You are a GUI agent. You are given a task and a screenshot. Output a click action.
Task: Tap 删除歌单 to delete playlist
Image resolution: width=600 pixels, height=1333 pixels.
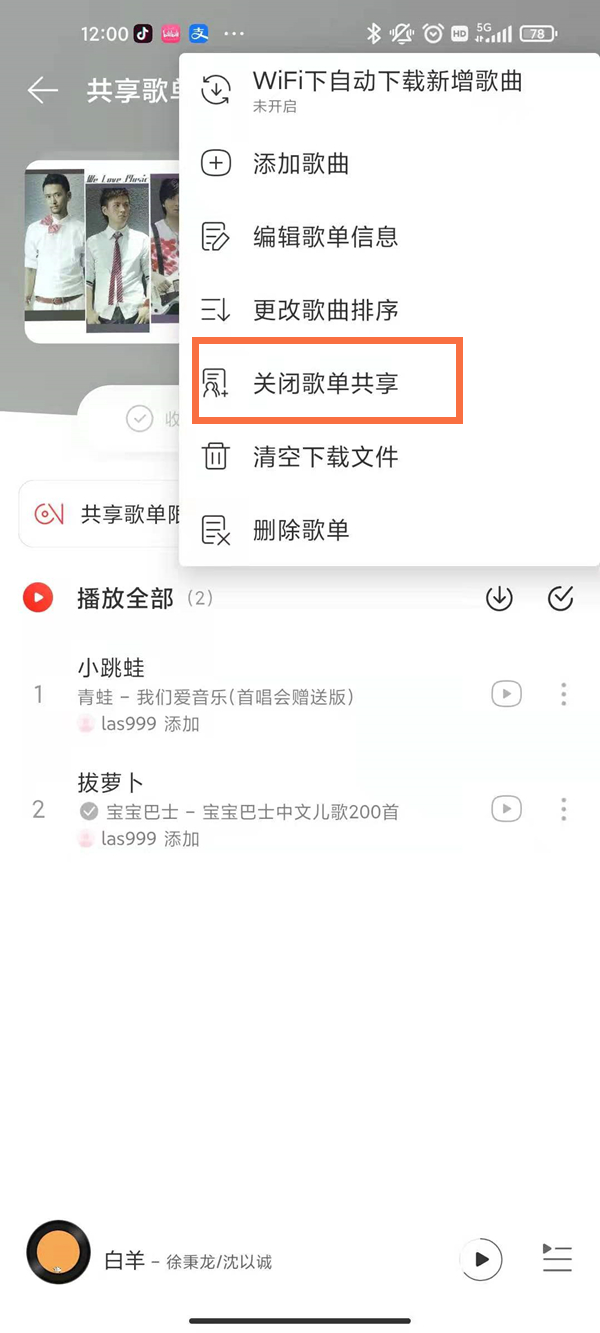(x=301, y=530)
